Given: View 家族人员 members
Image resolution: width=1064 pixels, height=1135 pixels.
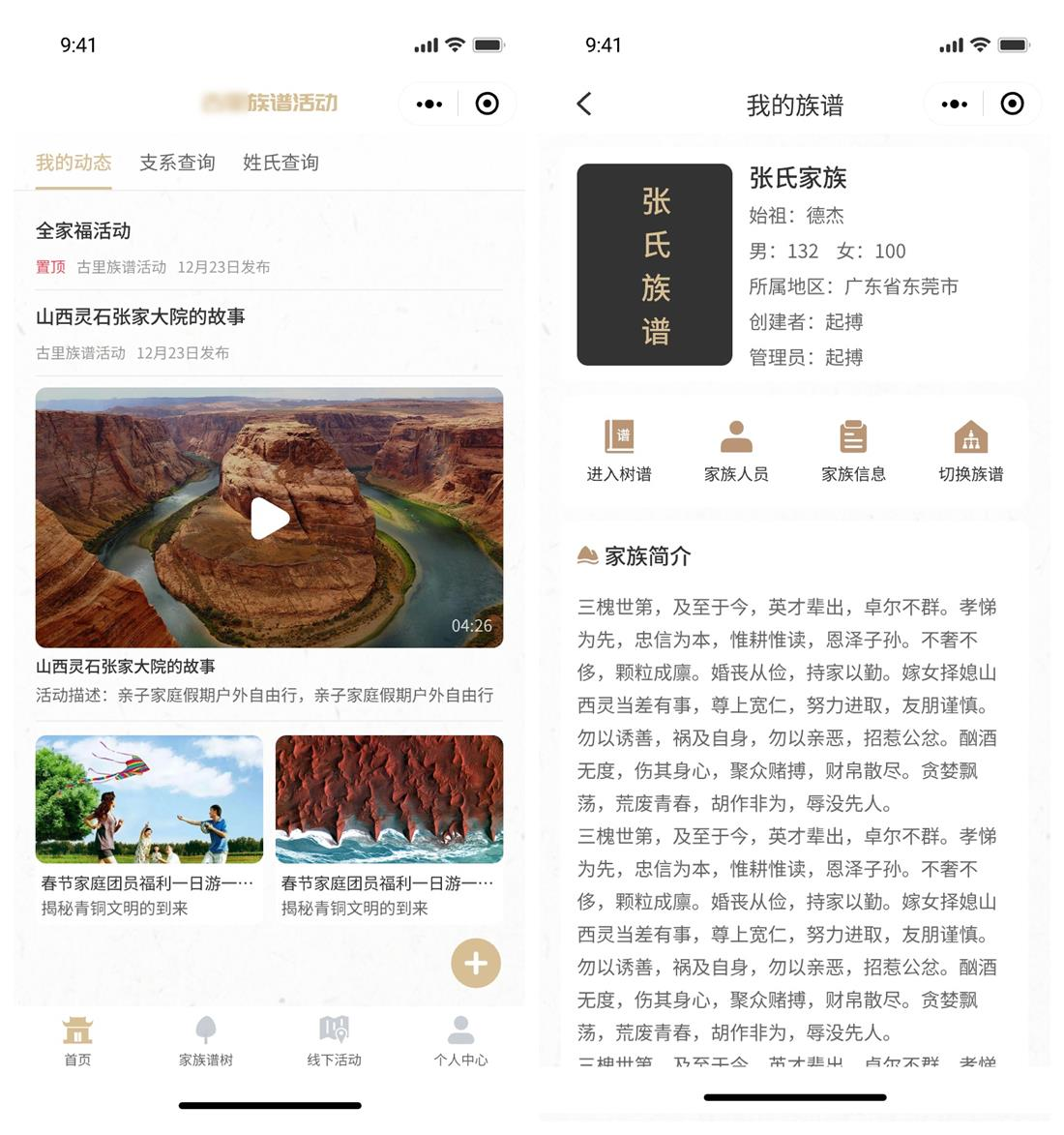Looking at the screenshot, I should 736,451.
